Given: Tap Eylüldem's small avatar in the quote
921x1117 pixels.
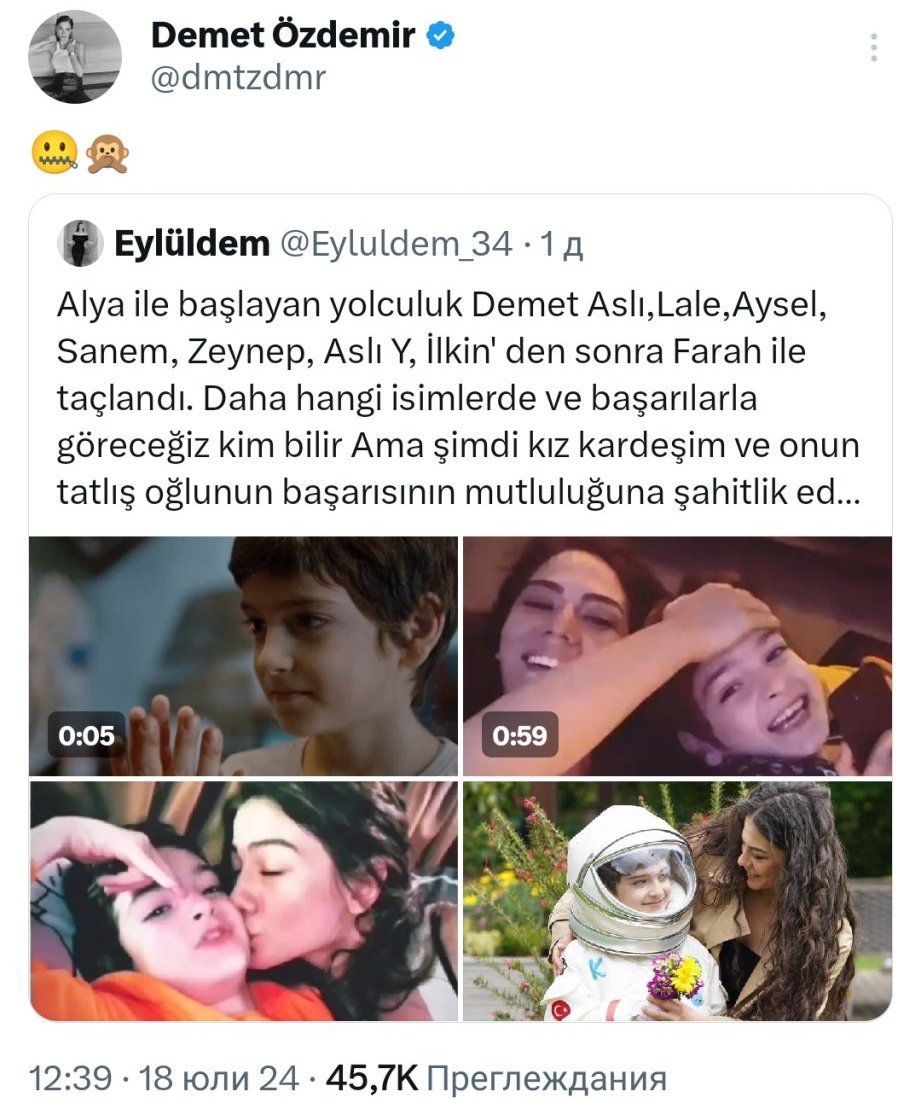Looking at the screenshot, I should click(x=81, y=243).
